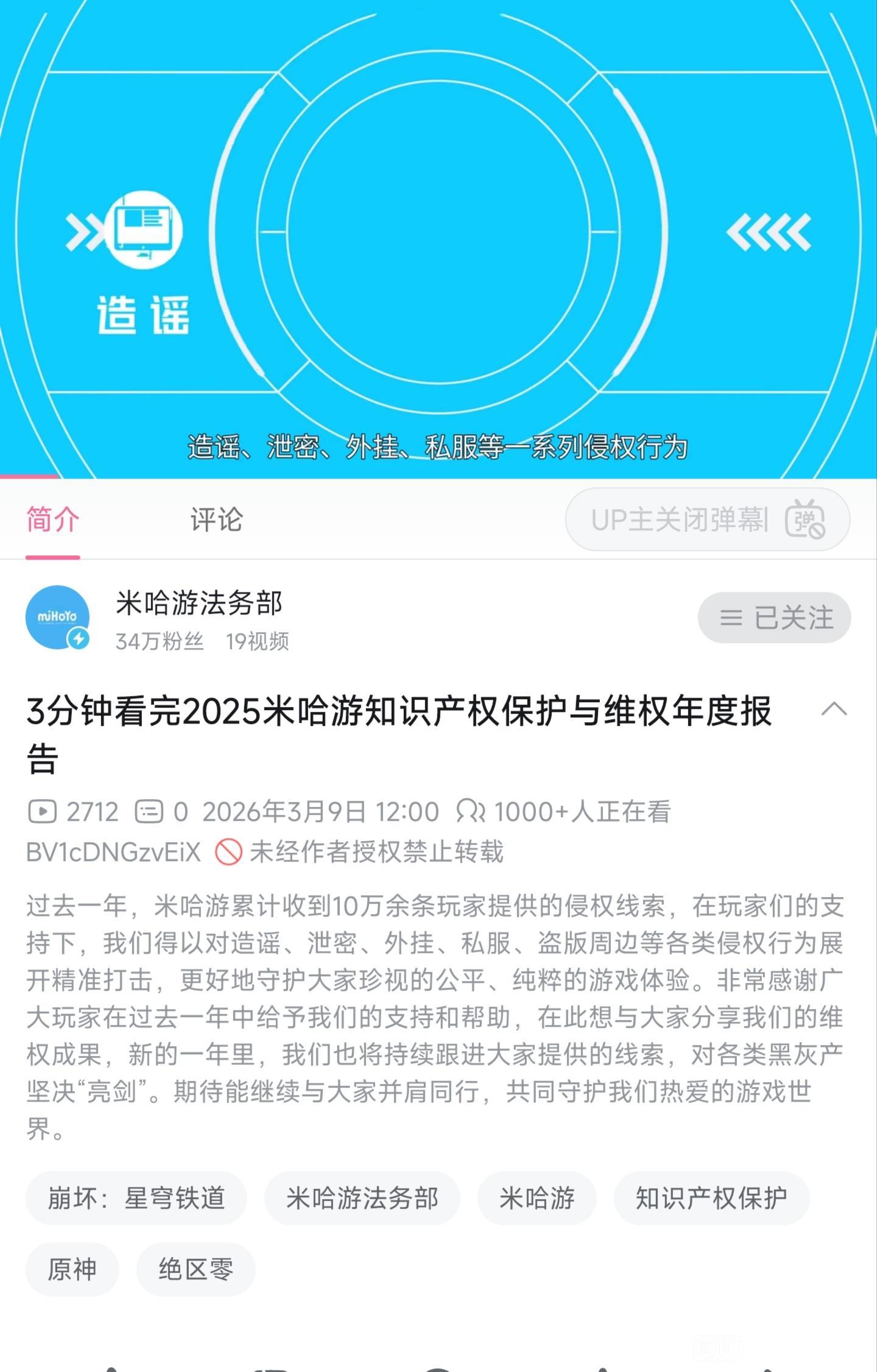
Task: Open the 崩坏：星穹铁道 tag
Action: pos(136,1198)
